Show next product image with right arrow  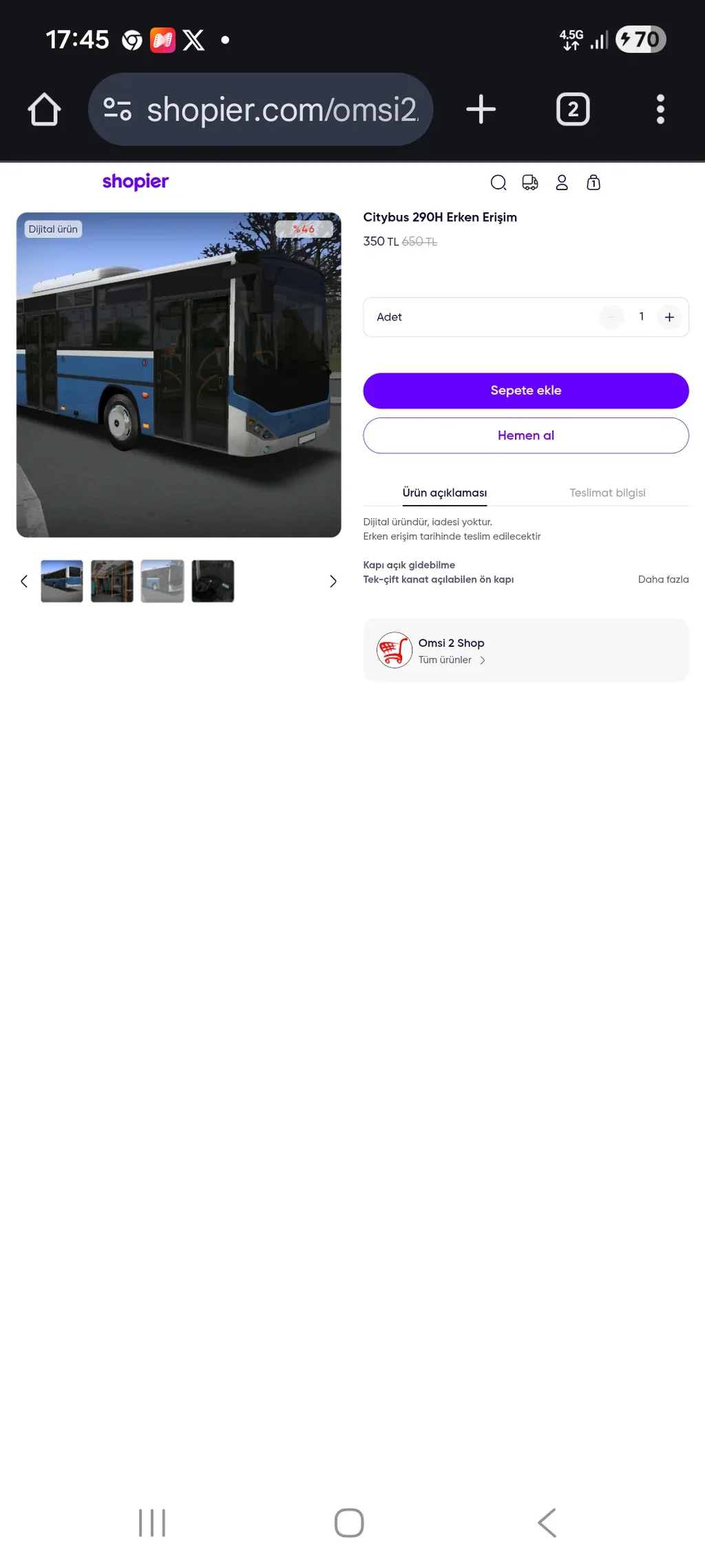coord(333,581)
